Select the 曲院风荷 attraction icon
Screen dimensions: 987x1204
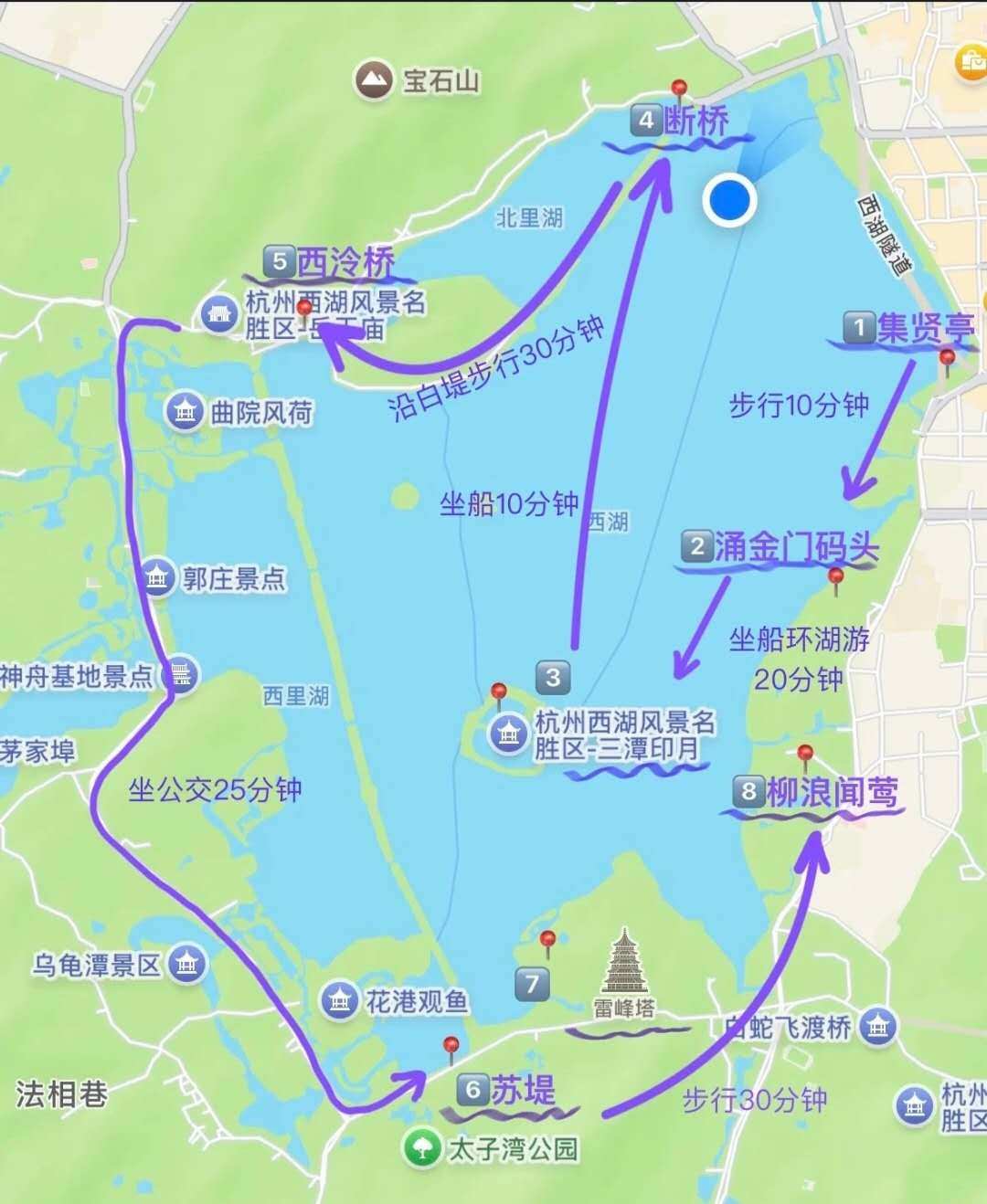186,411
